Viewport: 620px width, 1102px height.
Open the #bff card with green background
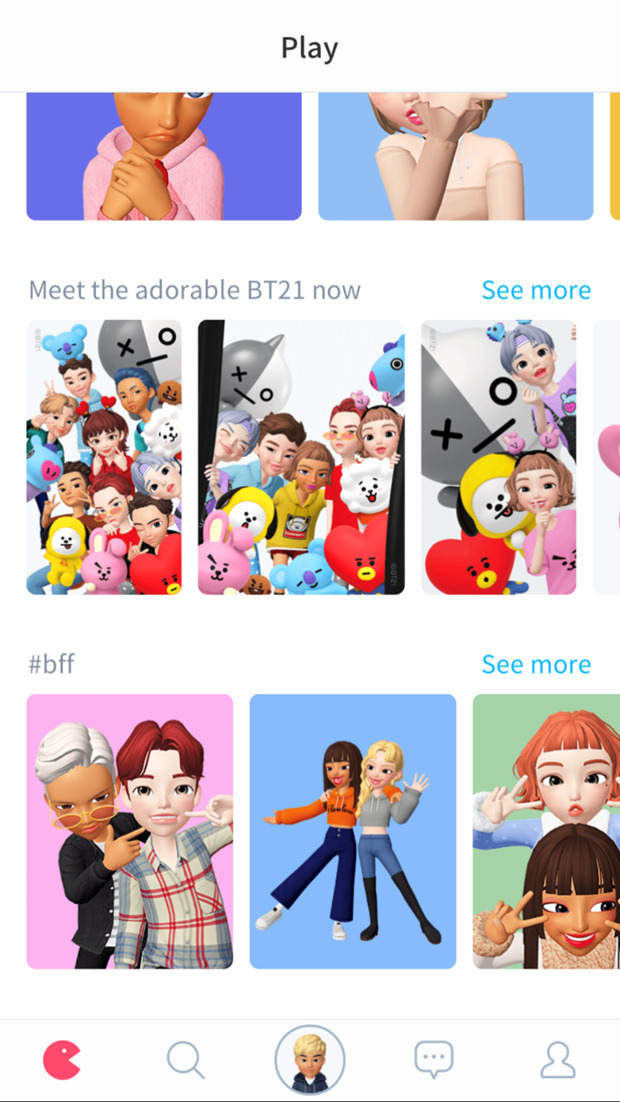click(546, 831)
